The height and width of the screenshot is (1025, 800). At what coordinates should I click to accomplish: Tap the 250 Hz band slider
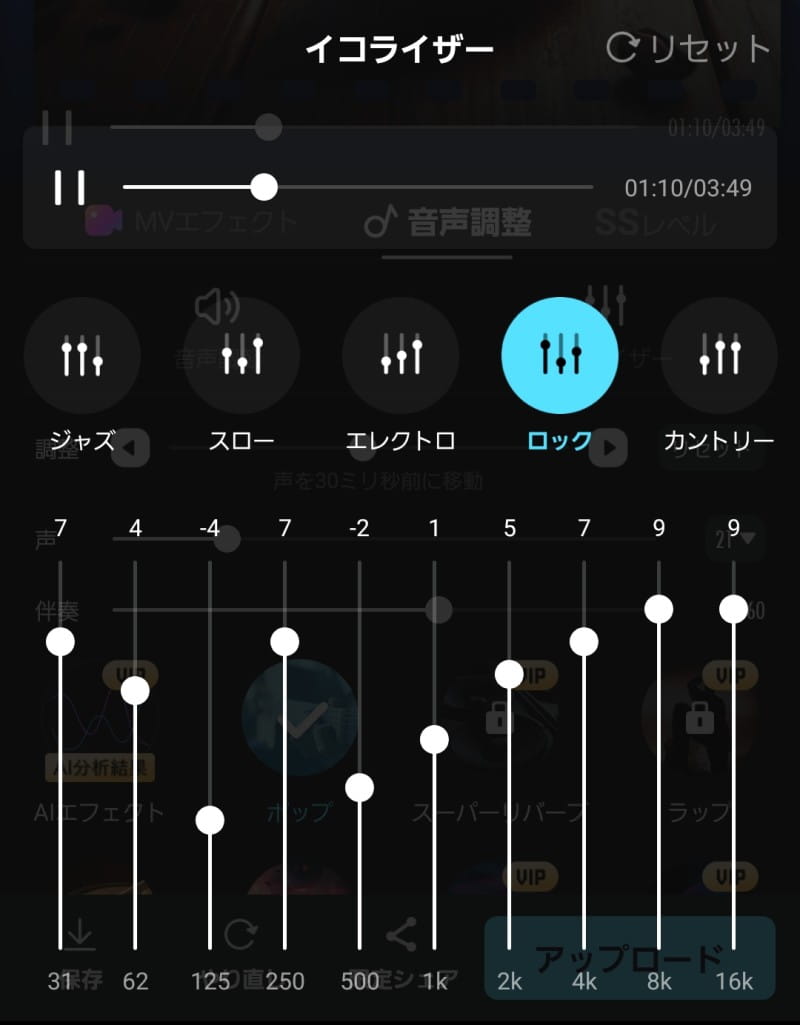[285, 642]
